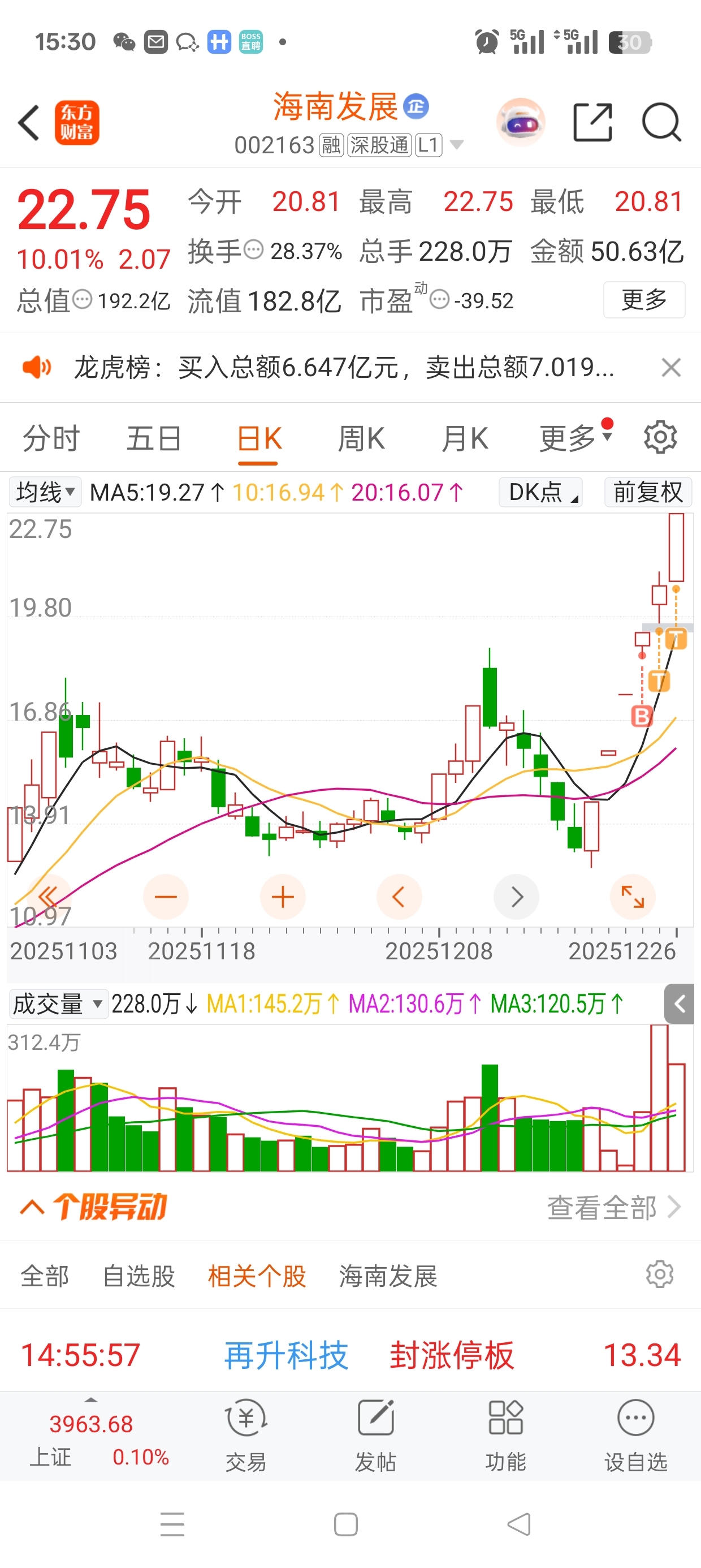Dismiss the 龙虎榜 announcement banner
Screen dimensions: 701x1568
670,368
